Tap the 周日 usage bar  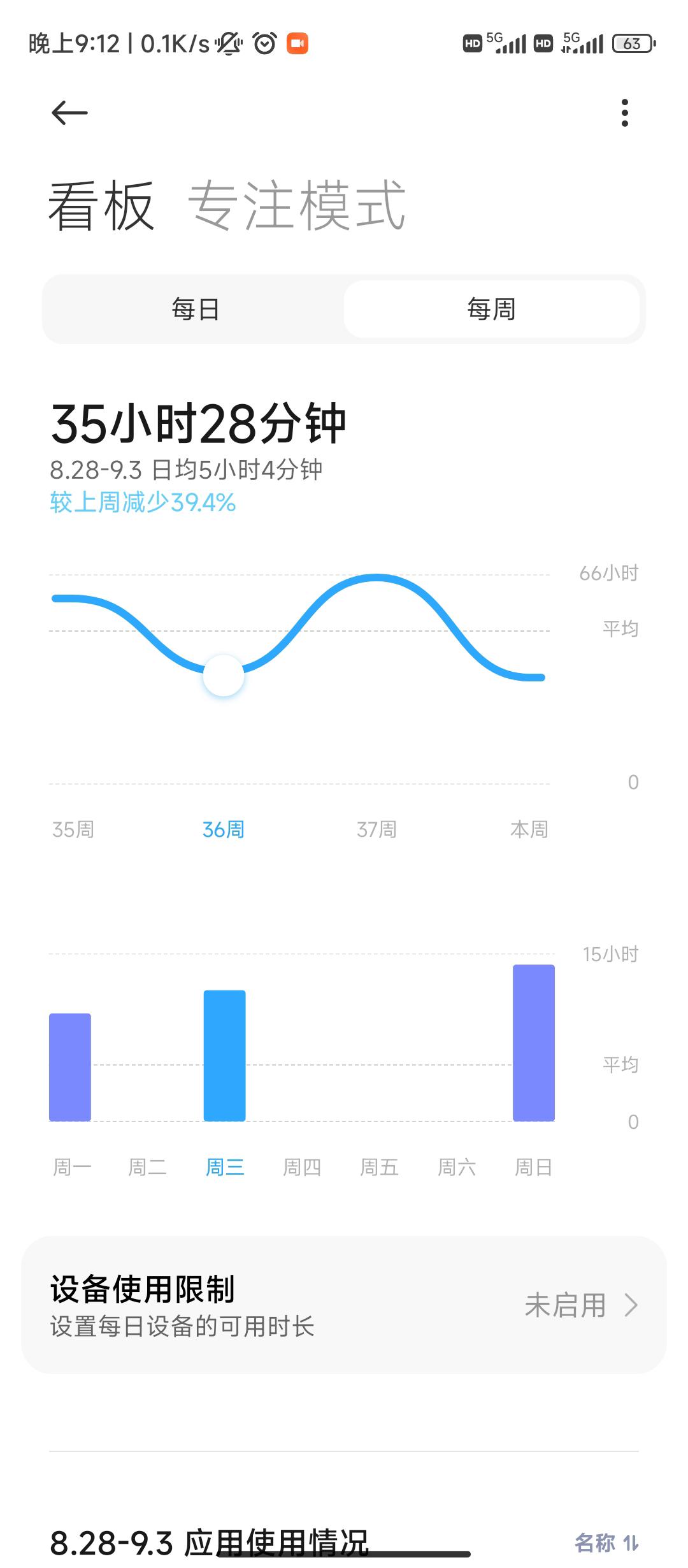(x=534, y=1043)
